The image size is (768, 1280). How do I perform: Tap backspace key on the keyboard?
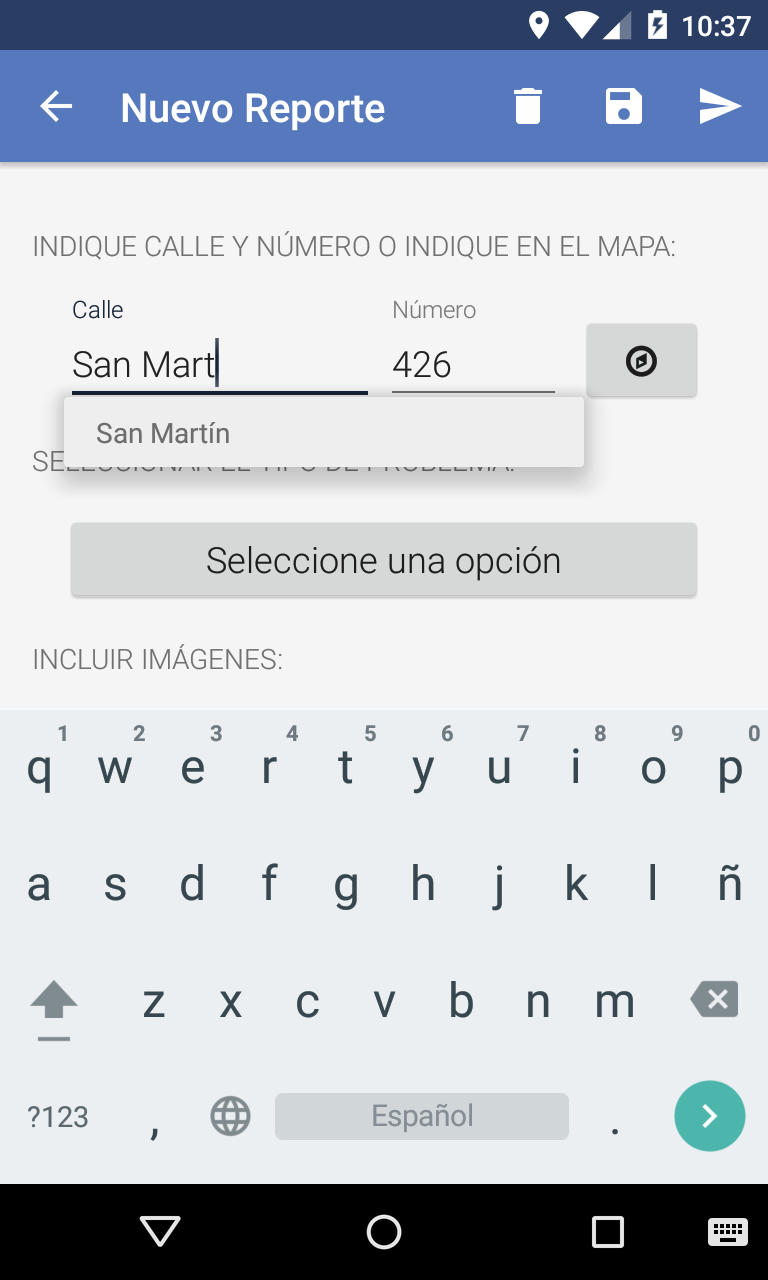714,999
